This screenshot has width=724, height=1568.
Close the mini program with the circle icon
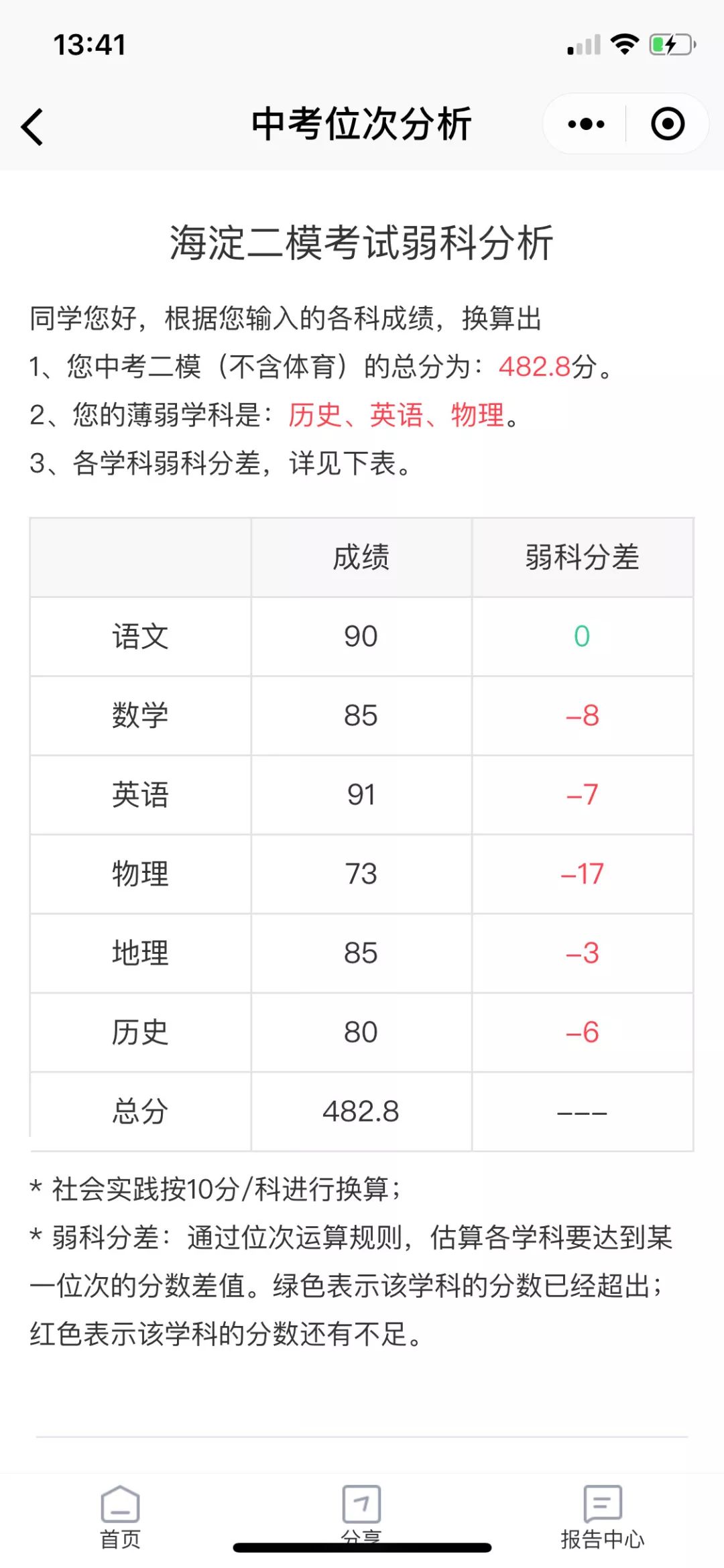tap(668, 124)
